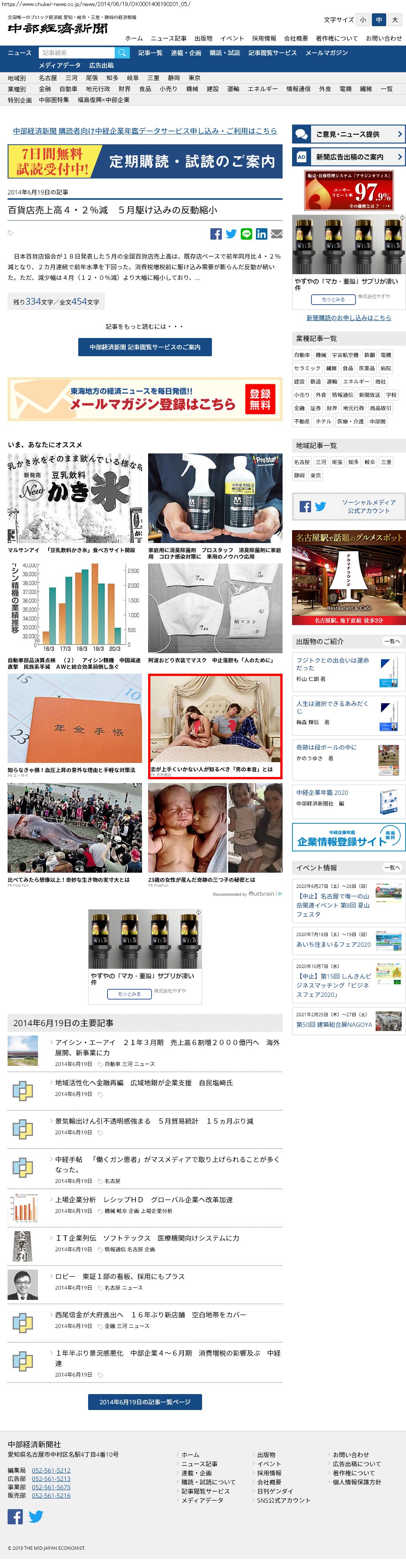Open 企業情報登録サイト banner

pos(349,838)
